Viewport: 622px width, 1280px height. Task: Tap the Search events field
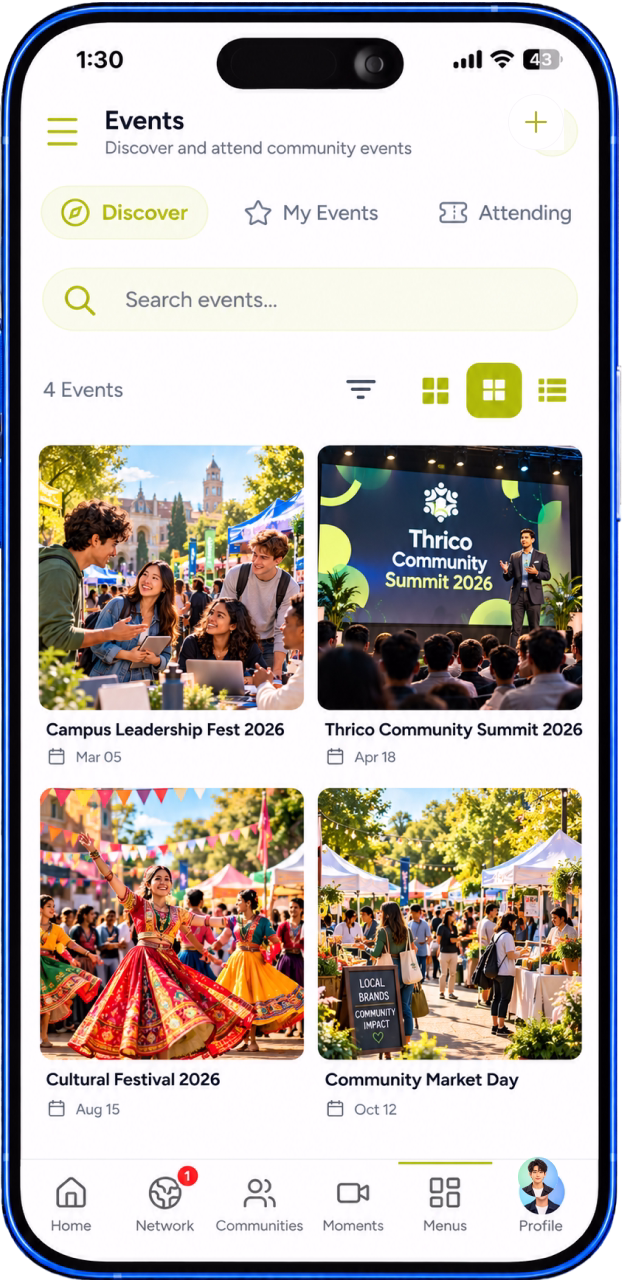click(310, 299)
